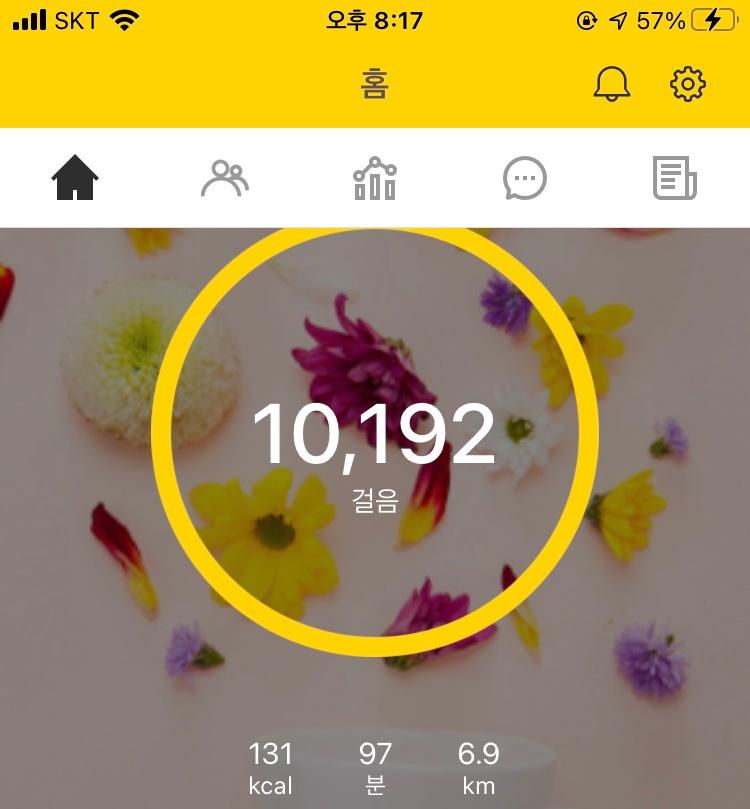The width and height of the screenshot is (750, 809).
Task: Switch to the statistics chart tab
Action: [375, 179]
